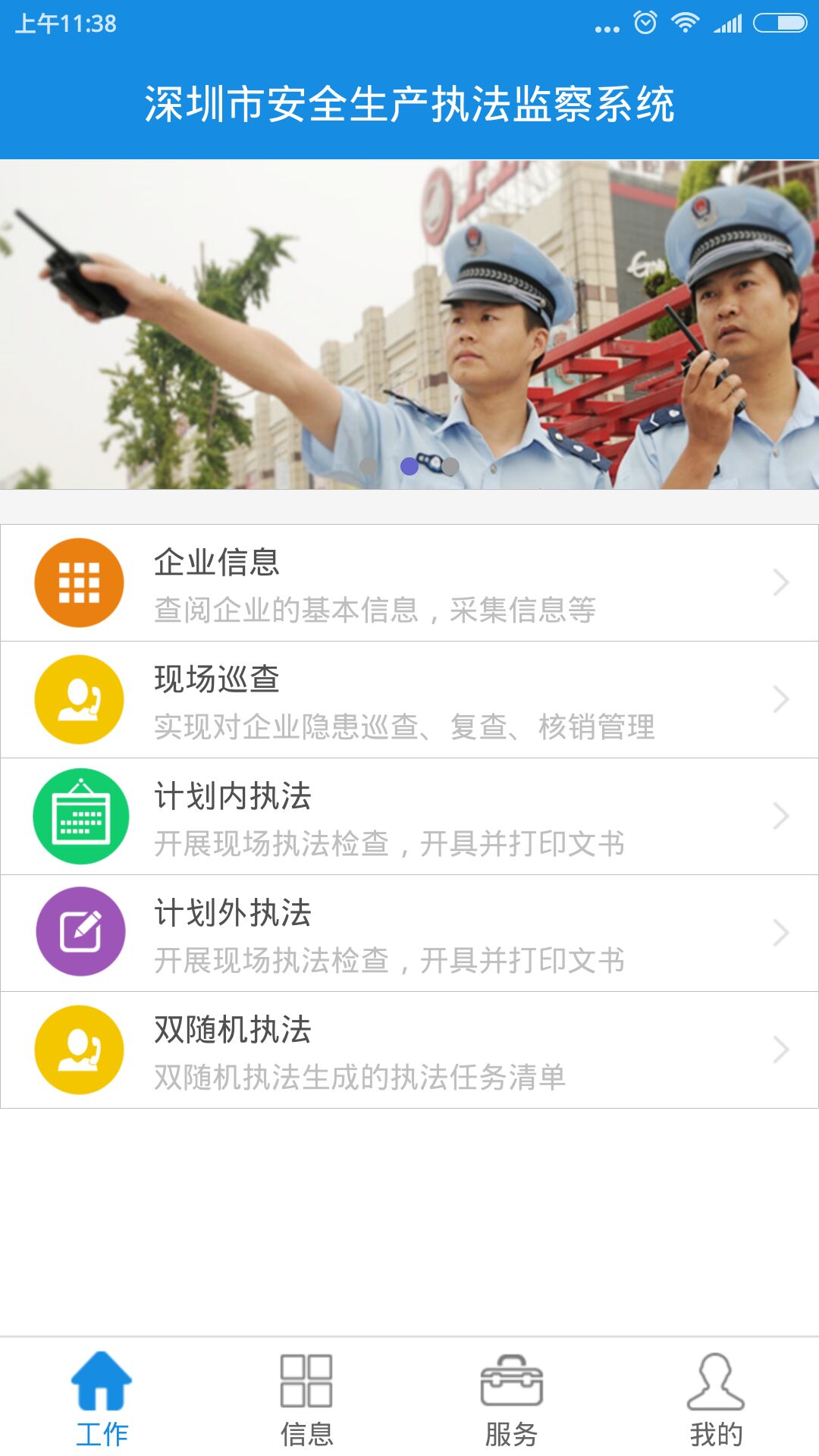Switch to the 信息 tab
Screen dimensions: 819x1456
307,1399
